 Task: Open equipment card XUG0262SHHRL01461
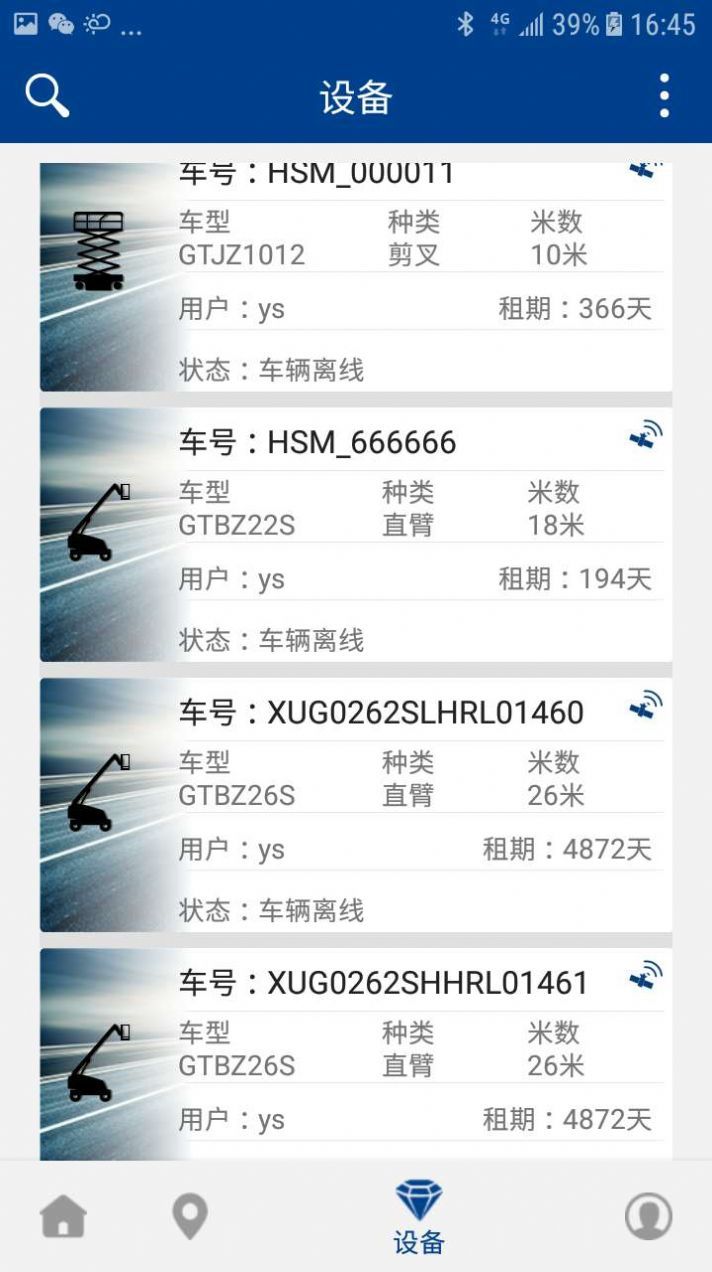click(356, 1055)
